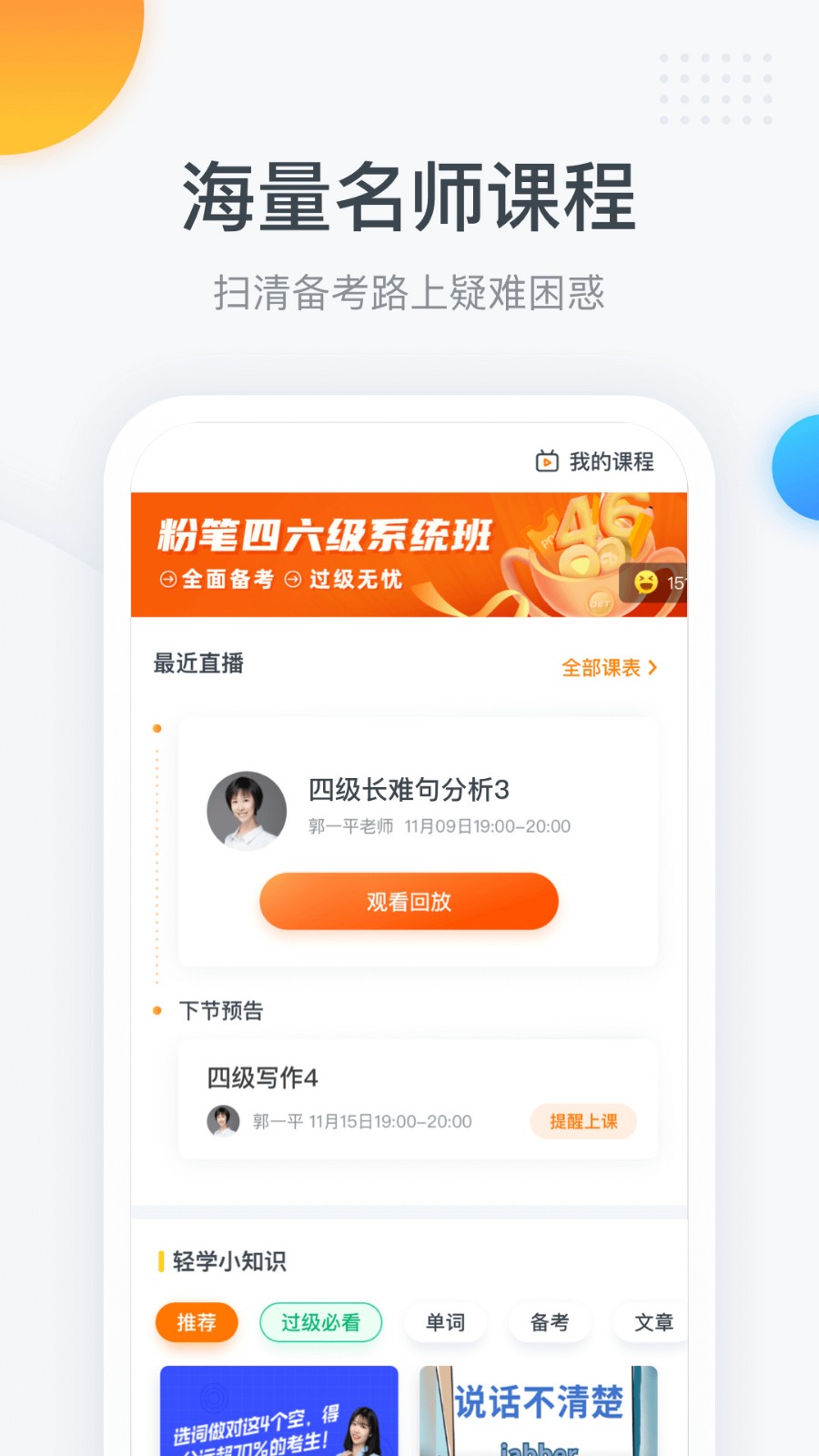Open 全部课表 schedule link
The width and height of the screenshot is (819, 1456).
(601, 667)
